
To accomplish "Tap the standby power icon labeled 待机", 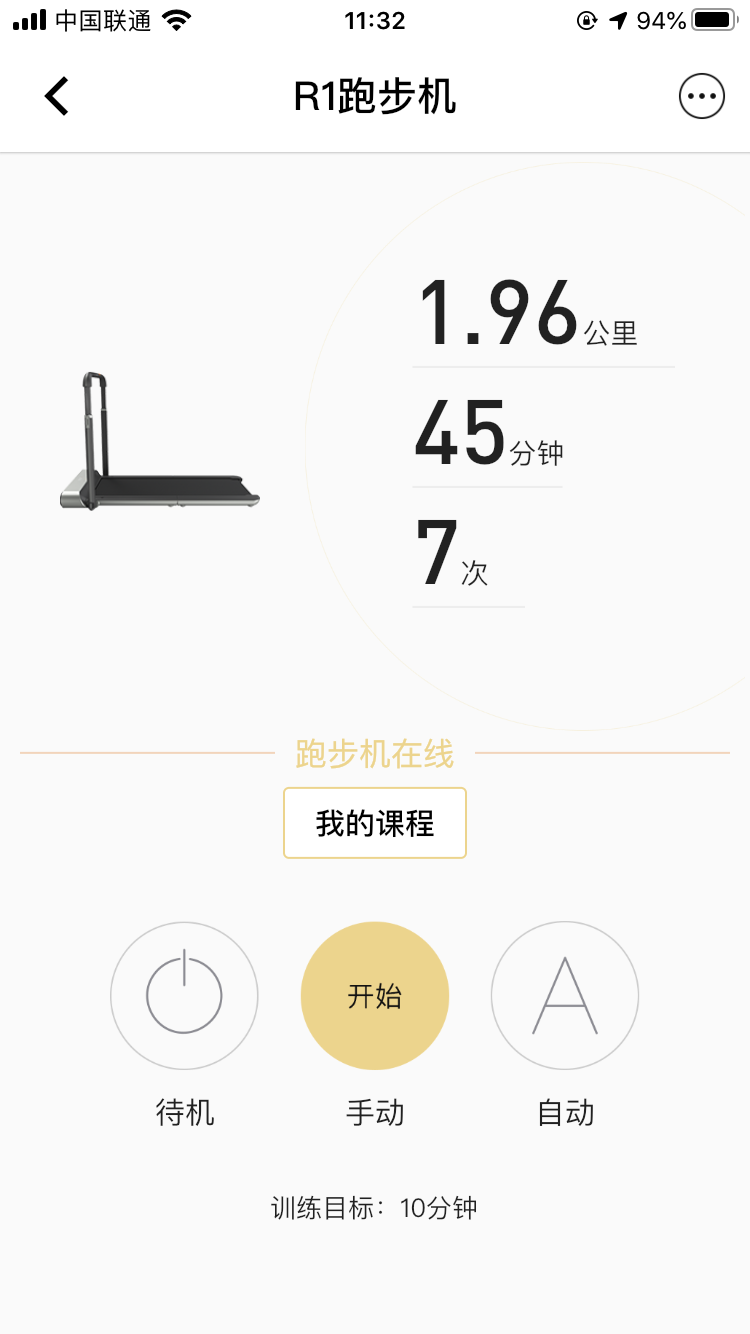I will pos(184,996).
